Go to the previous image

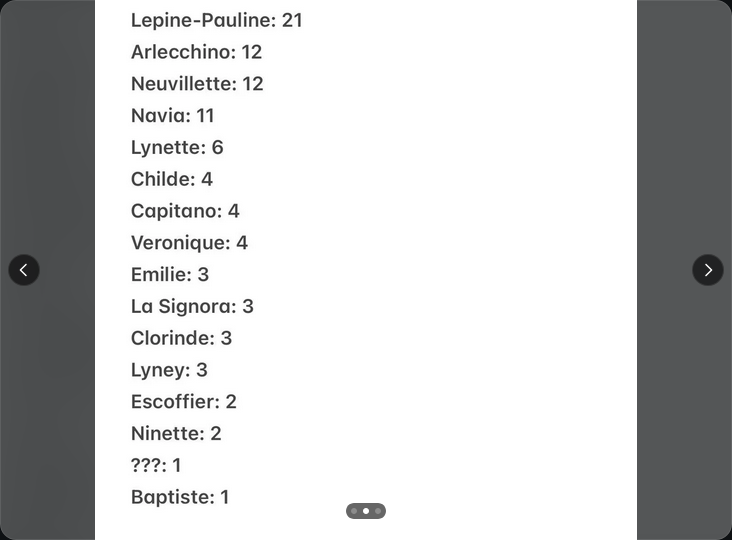pos(24,270)
